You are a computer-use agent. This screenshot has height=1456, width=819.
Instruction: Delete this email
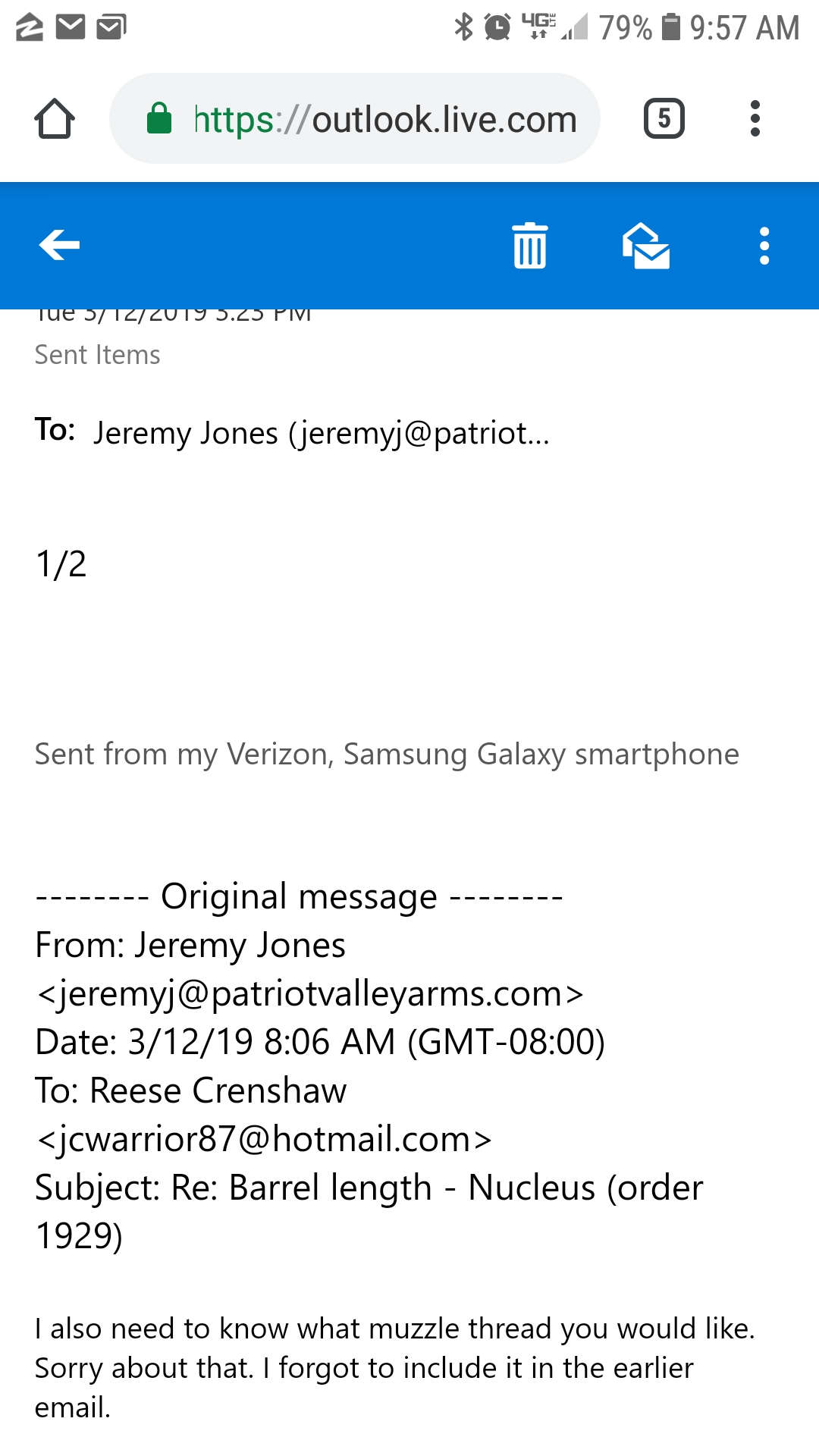point(529,246)
